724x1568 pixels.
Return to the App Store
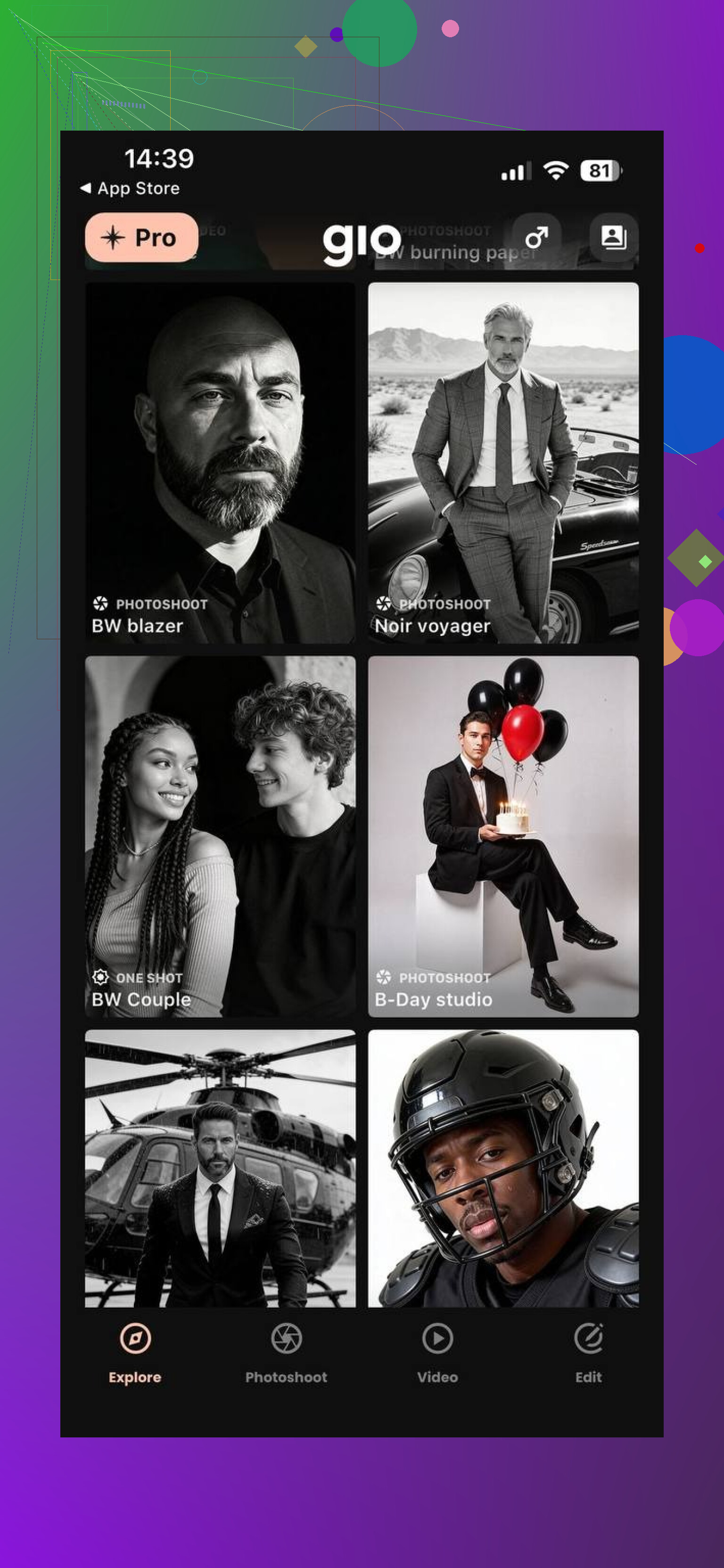(130, 188)
